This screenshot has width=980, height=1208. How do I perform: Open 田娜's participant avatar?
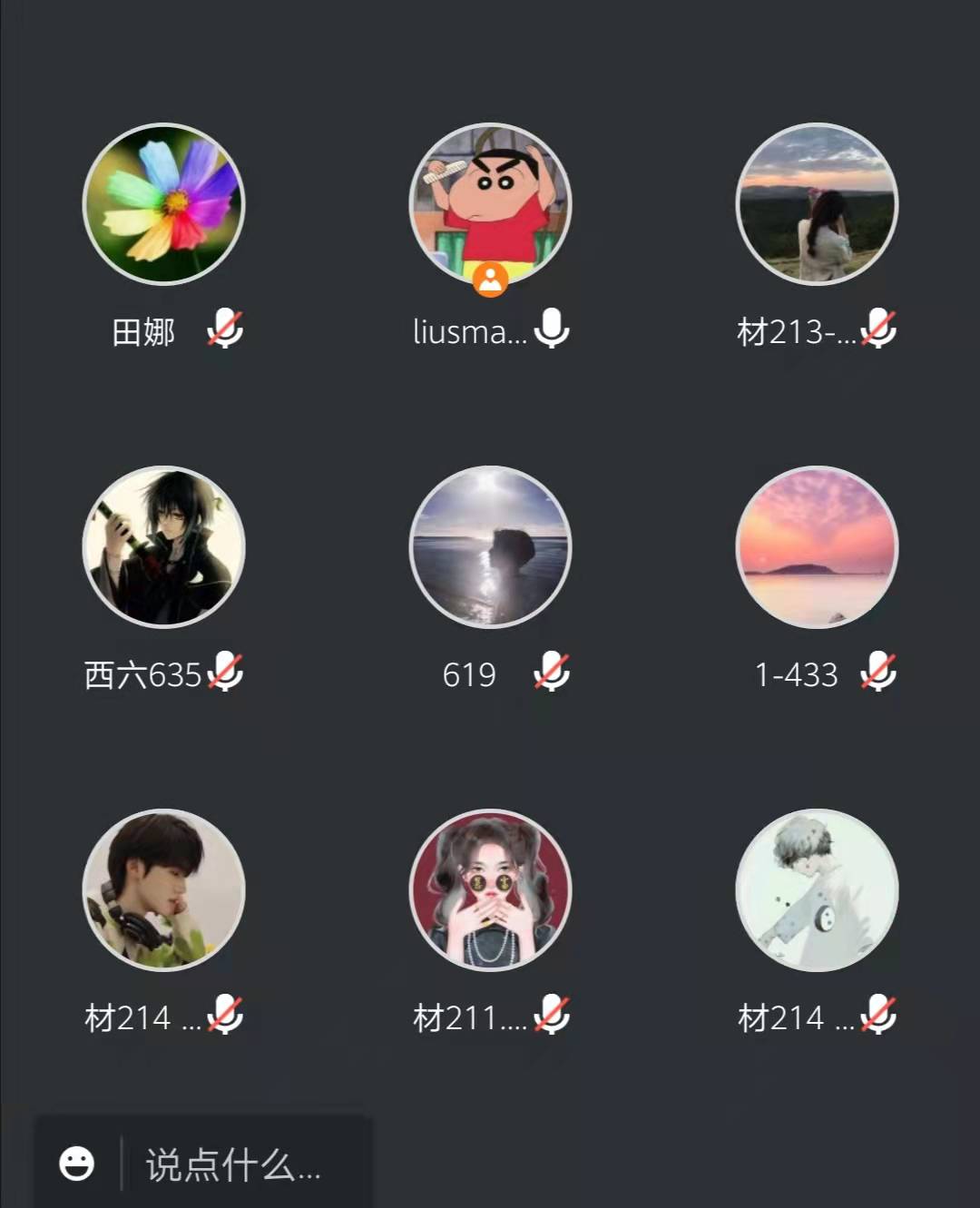coord(163,204)
